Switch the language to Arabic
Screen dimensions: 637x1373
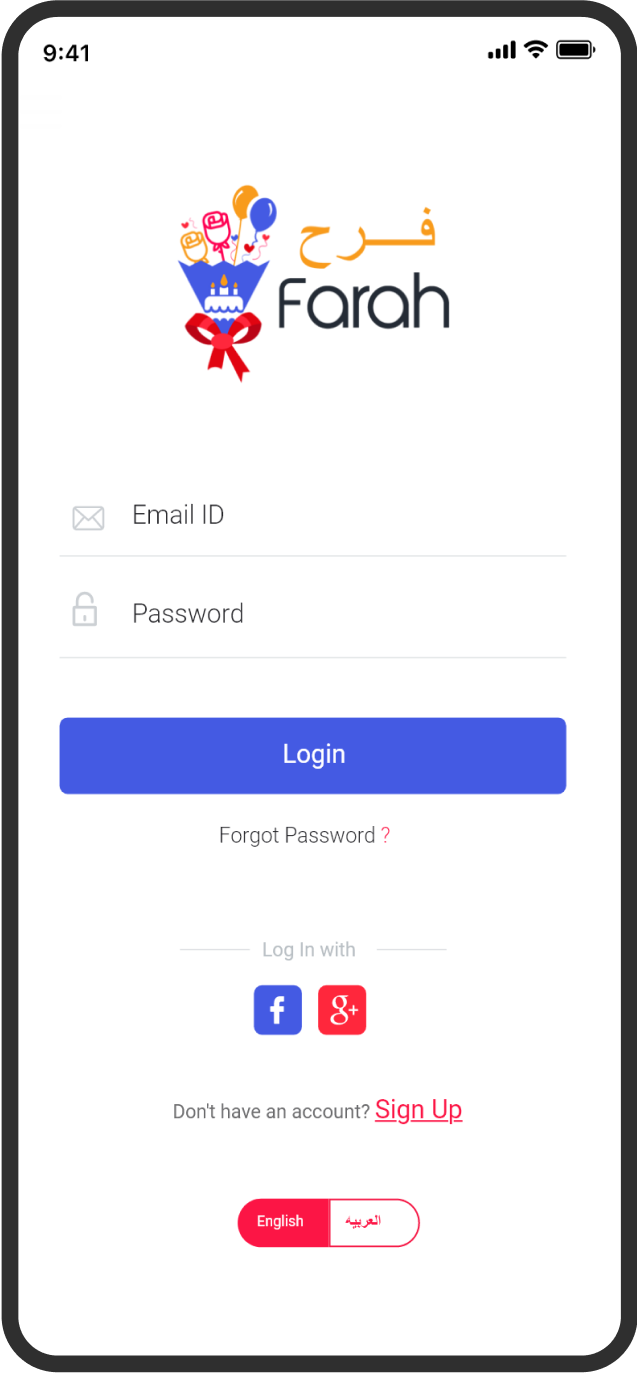pos(373,1222)
